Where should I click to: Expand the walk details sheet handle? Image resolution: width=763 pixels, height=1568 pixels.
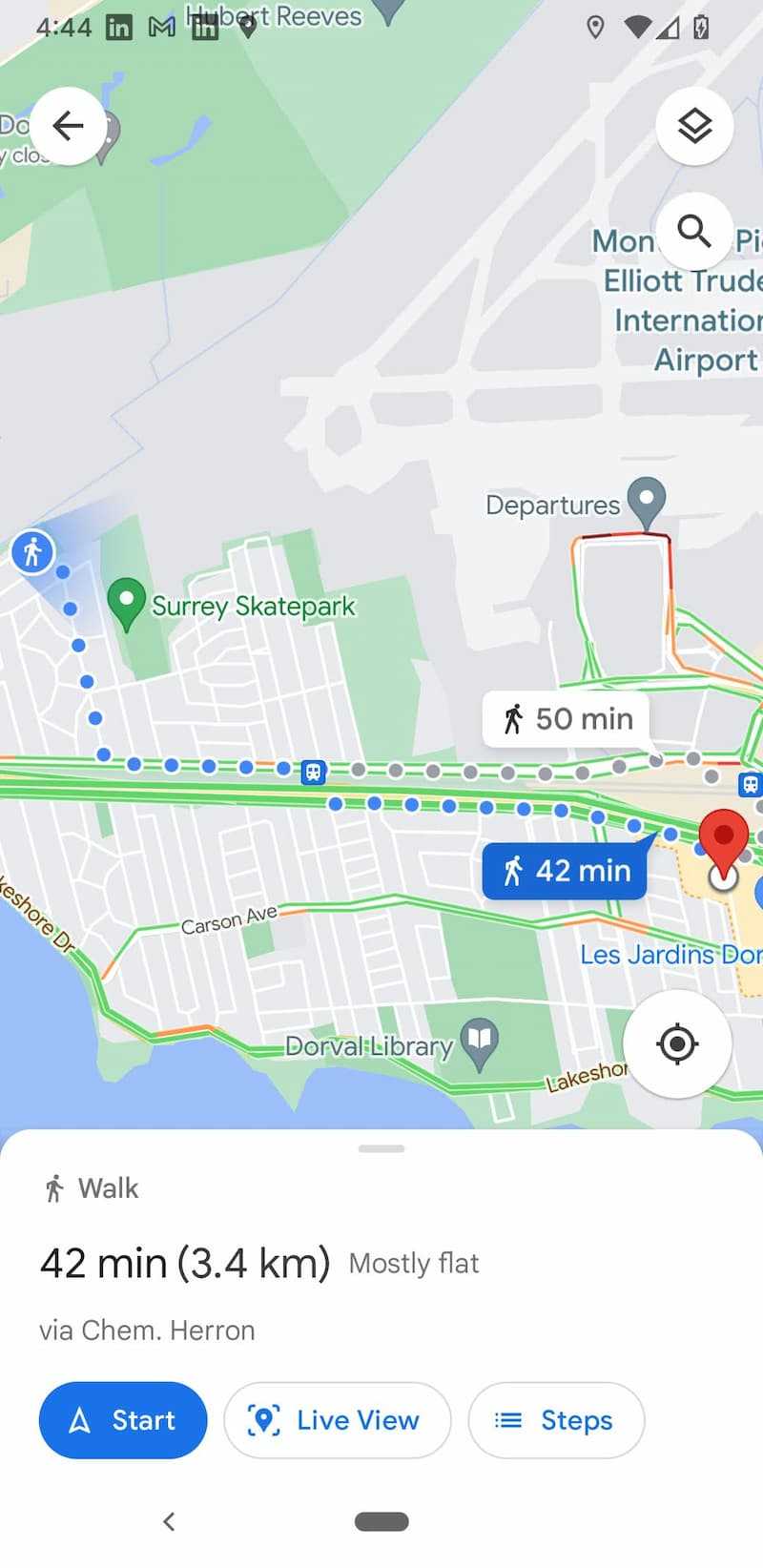point(381,1148)
